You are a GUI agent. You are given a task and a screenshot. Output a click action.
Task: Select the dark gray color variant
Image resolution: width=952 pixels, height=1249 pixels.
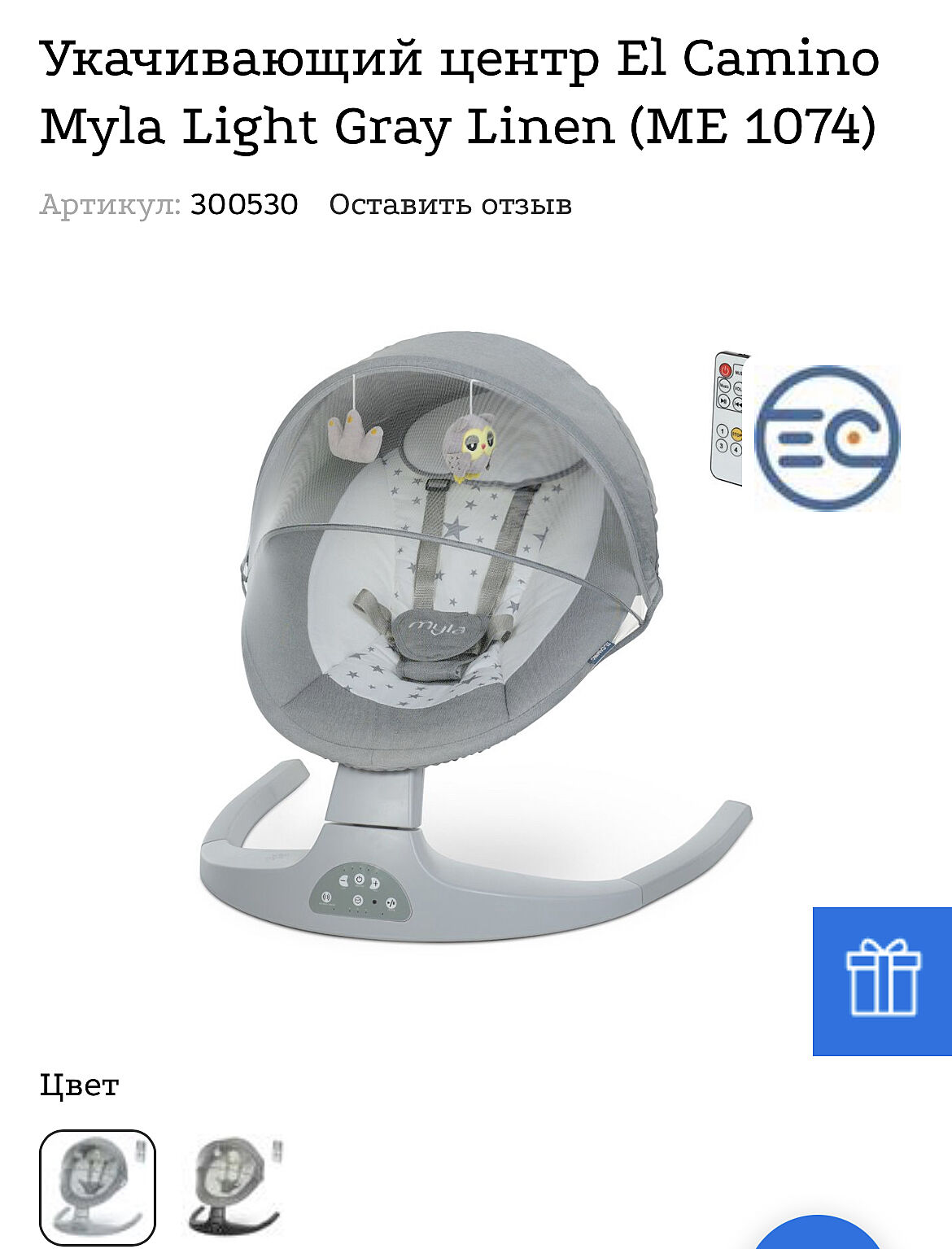pyautogui.click(x=235, y=1186)
